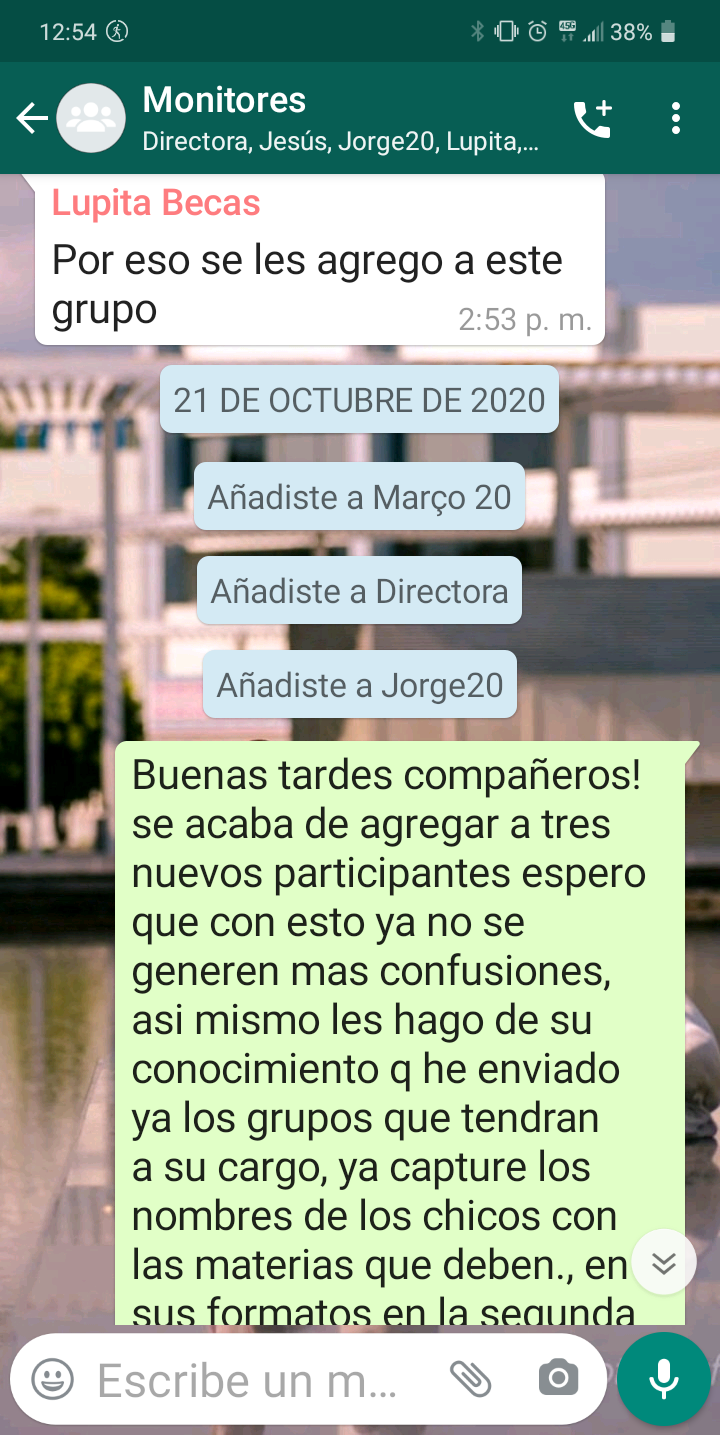Open the emoji picker
Screen dimensions: 720x1435
tap(53, 1380)
